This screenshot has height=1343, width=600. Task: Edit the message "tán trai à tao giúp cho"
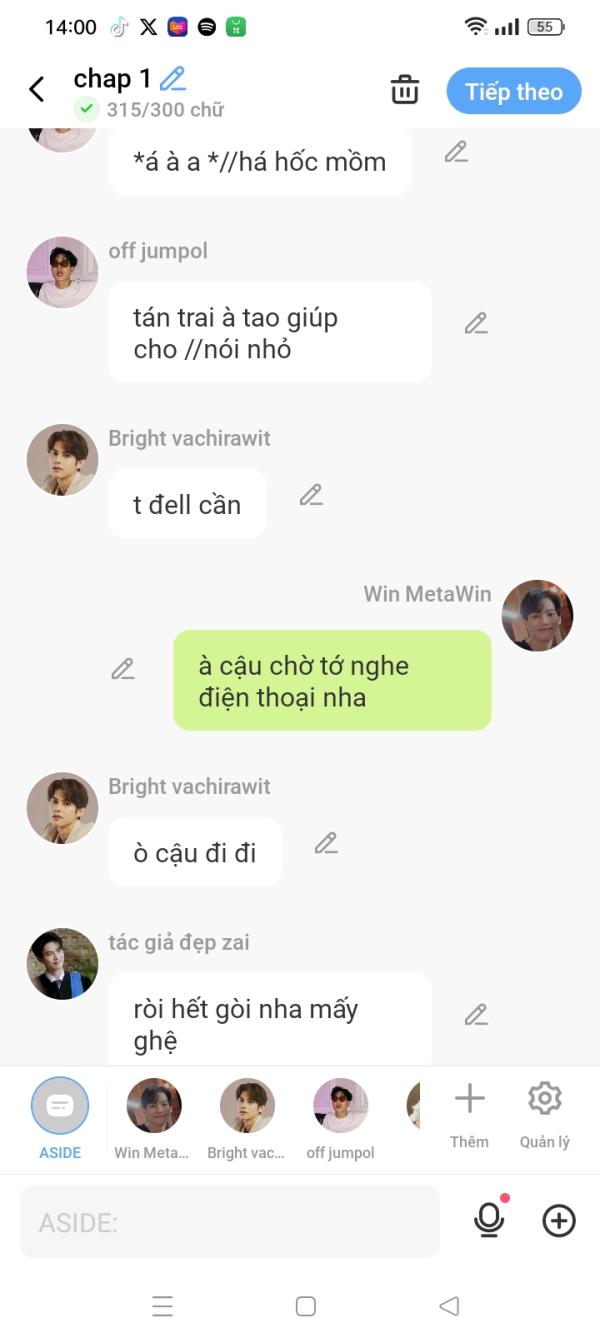point(476,323)
